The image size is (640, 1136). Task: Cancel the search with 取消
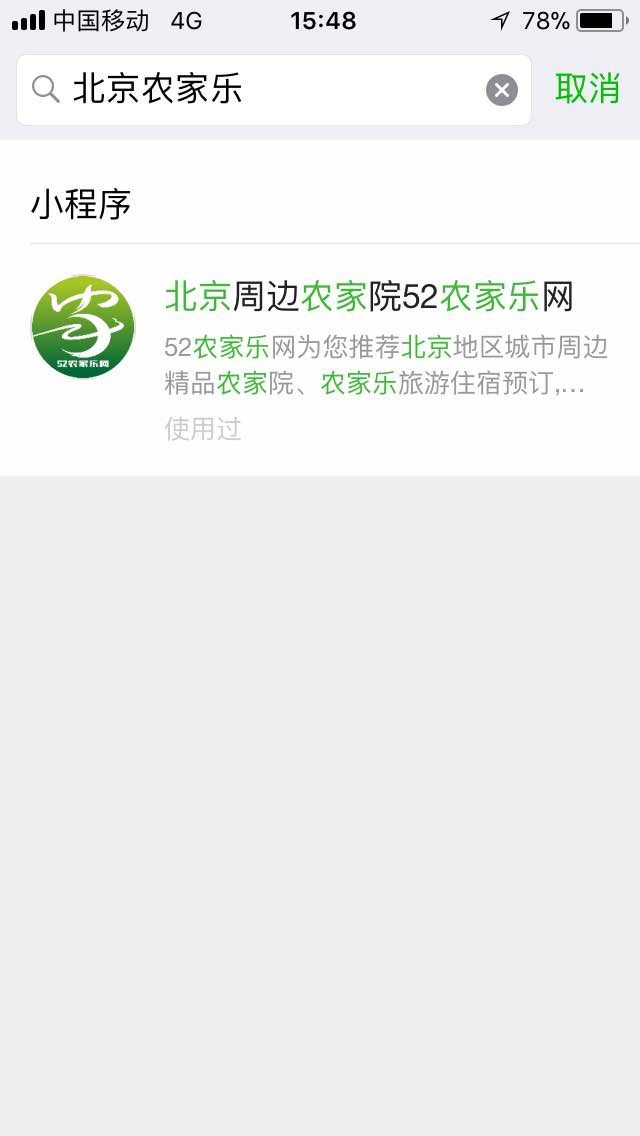(x=588, y=89)
